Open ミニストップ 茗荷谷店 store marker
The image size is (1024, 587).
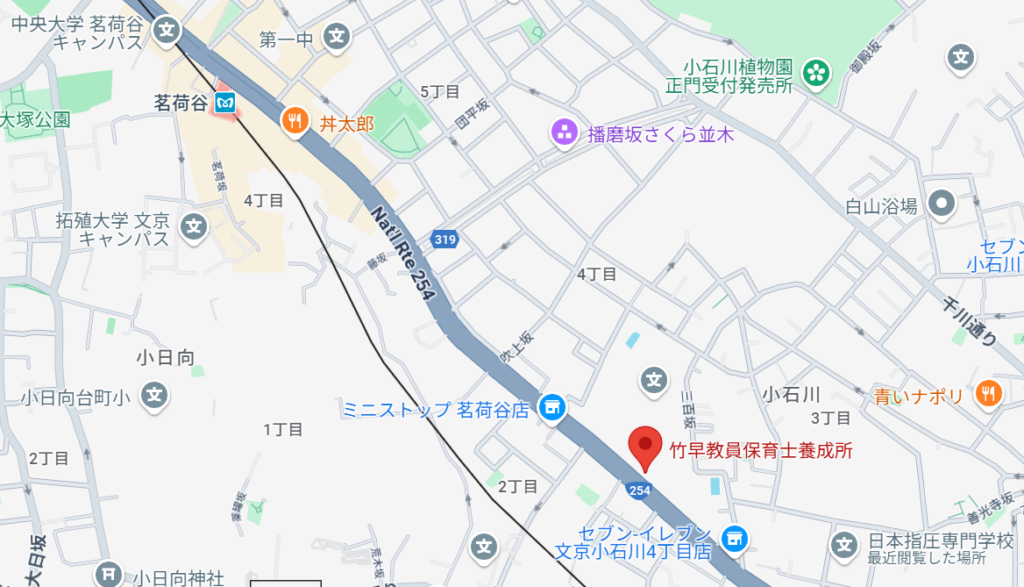(x=549, y=408)
